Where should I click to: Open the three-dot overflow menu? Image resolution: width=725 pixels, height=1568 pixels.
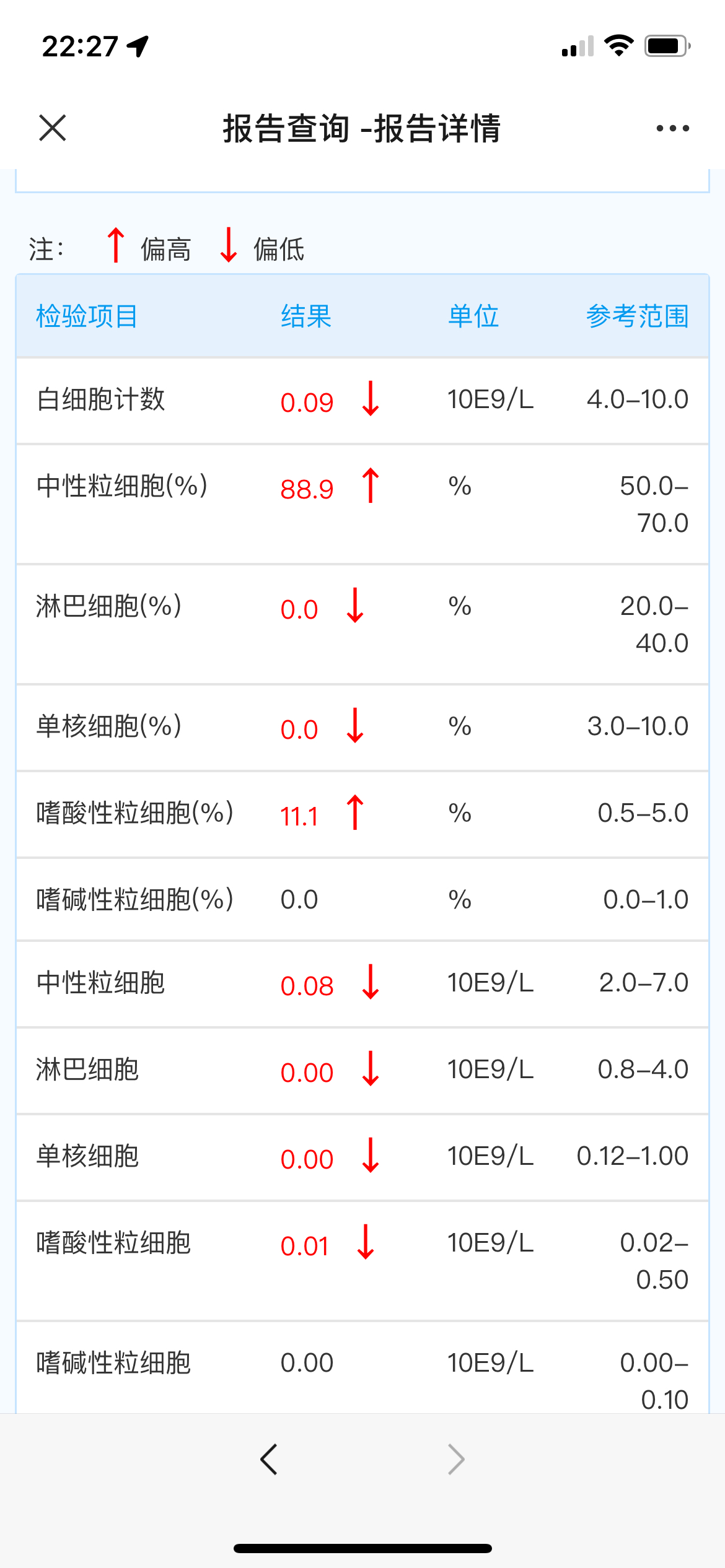(672, 128)
